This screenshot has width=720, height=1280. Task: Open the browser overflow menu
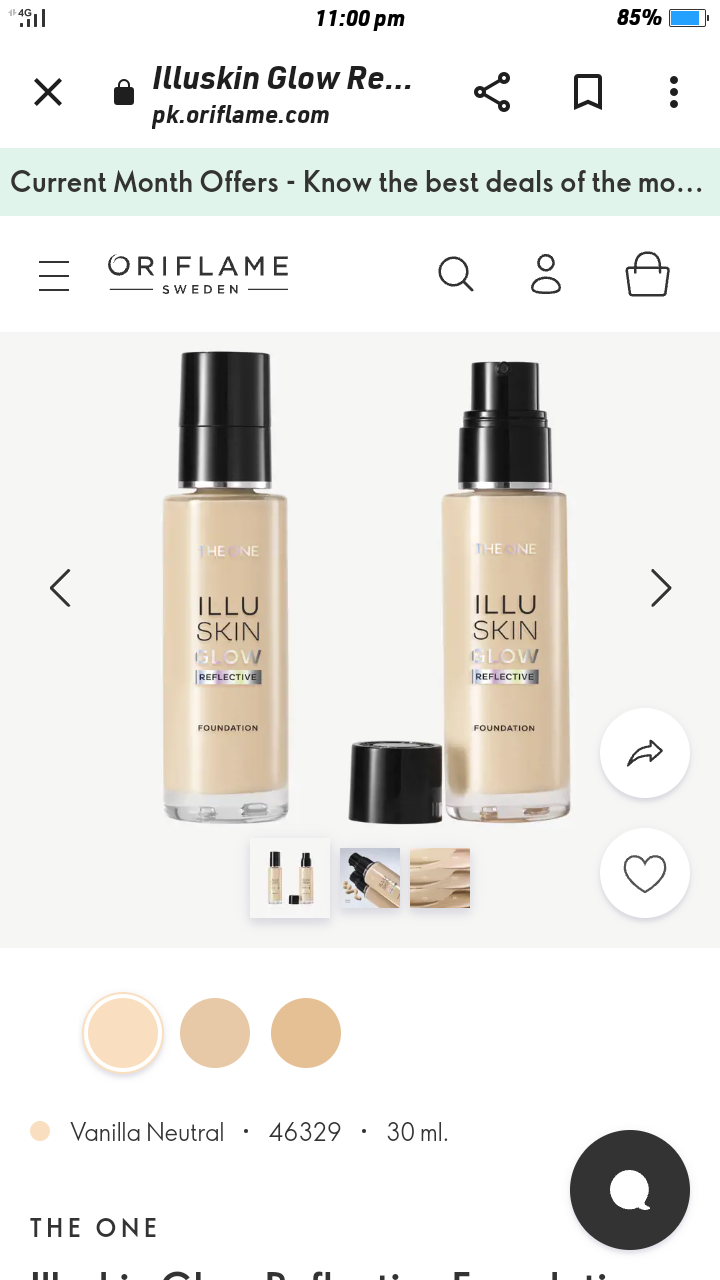pos(674,92)
